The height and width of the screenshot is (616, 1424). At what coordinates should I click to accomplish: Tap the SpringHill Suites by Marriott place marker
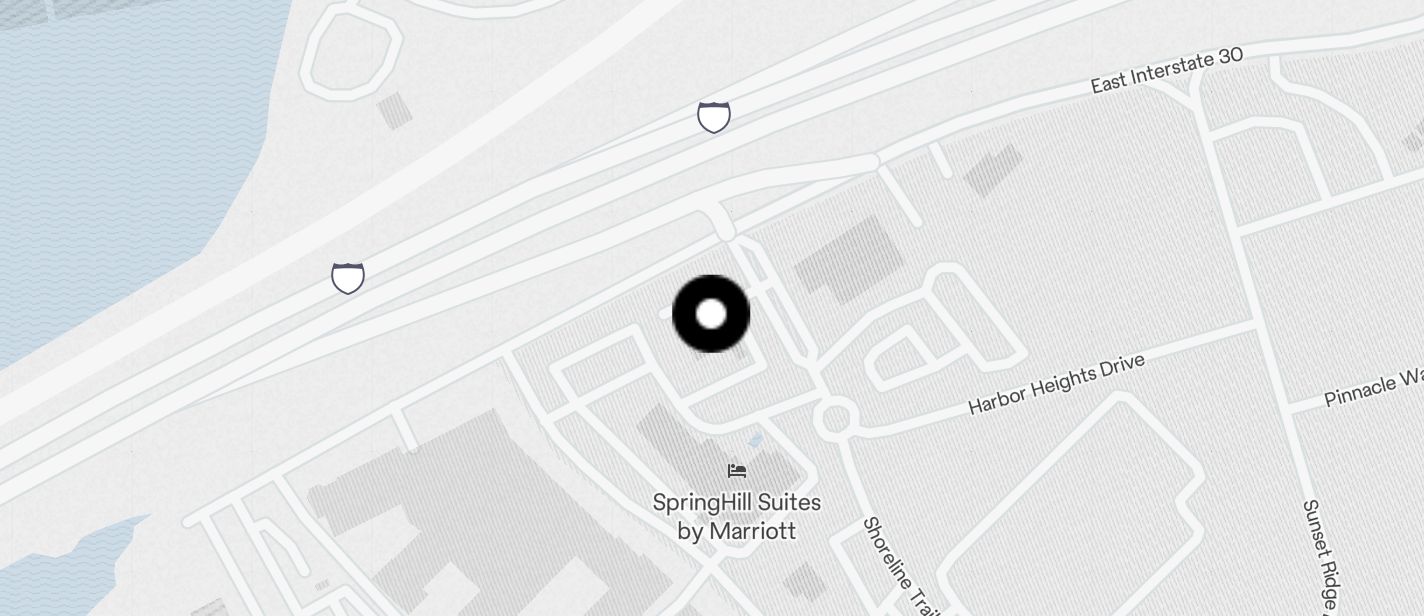[x=737, y=471]
